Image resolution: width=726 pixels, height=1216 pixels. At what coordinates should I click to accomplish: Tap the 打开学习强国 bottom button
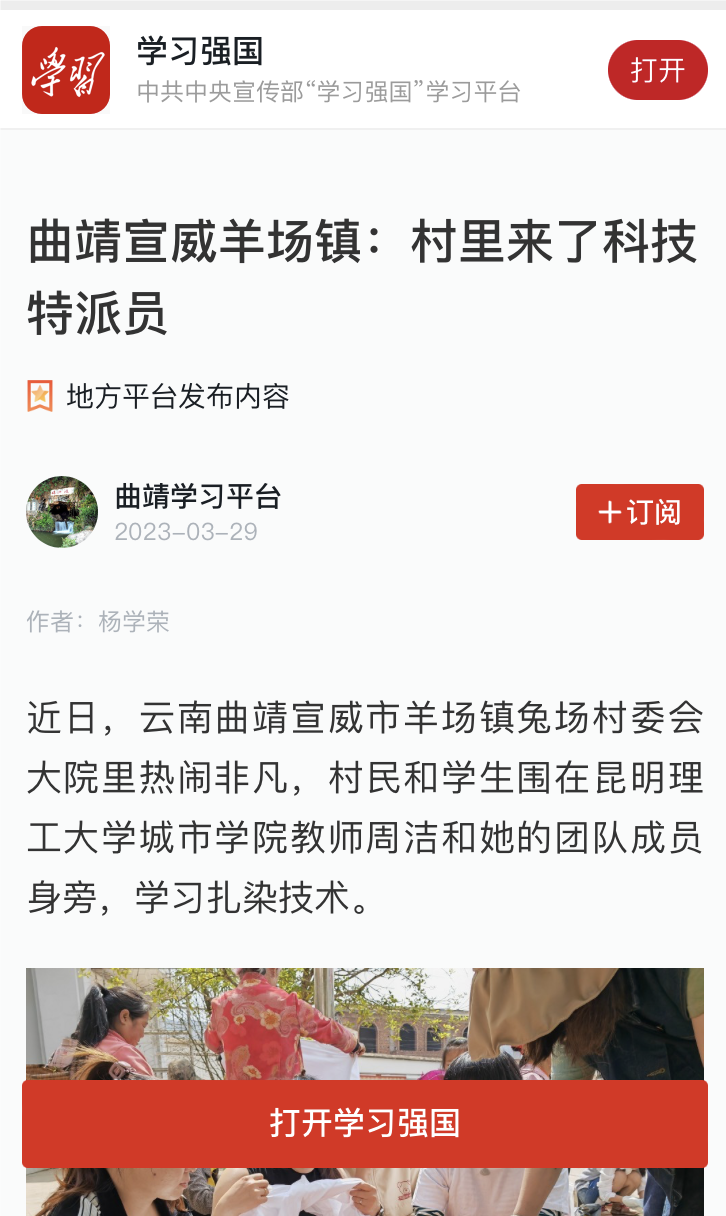pos(364,1123)
